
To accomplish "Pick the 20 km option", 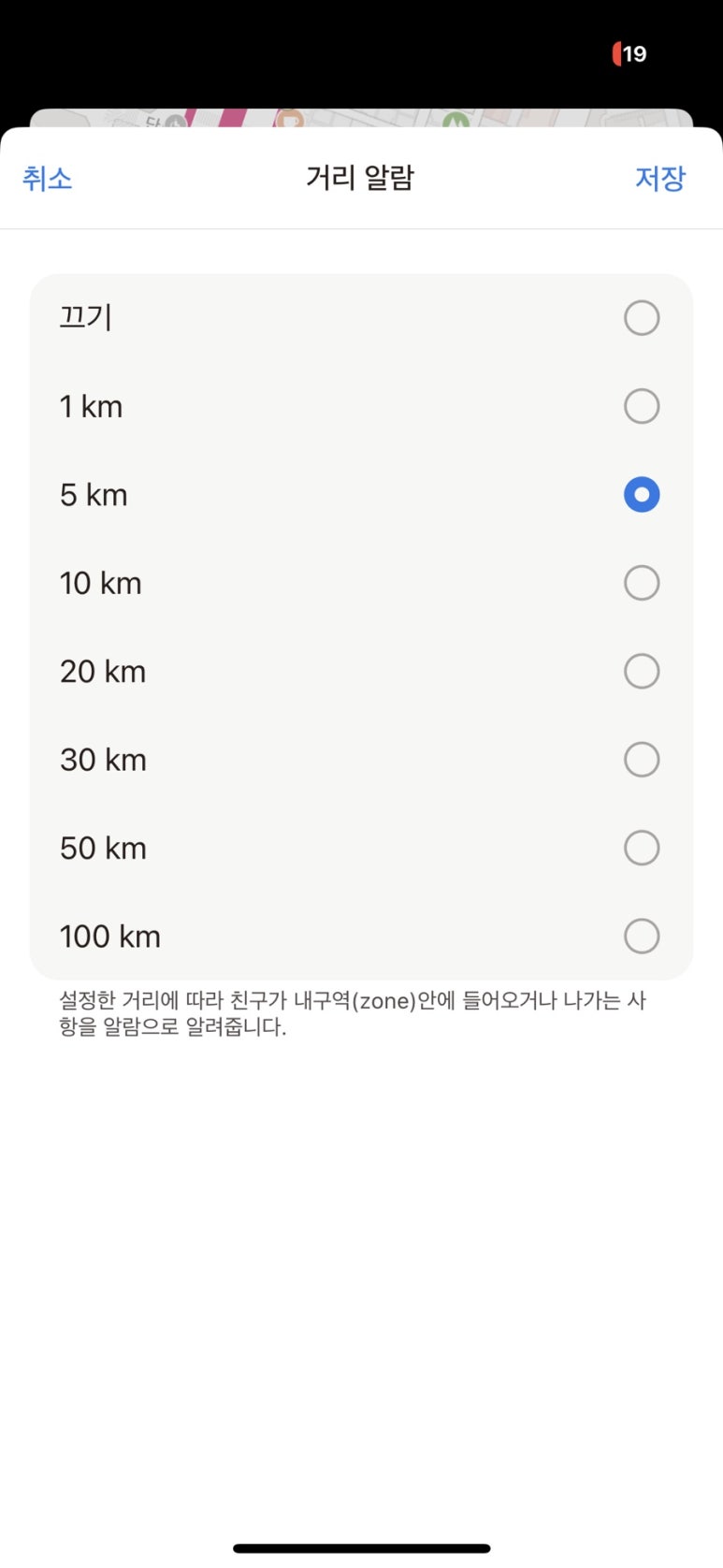I will pos(361,671).
